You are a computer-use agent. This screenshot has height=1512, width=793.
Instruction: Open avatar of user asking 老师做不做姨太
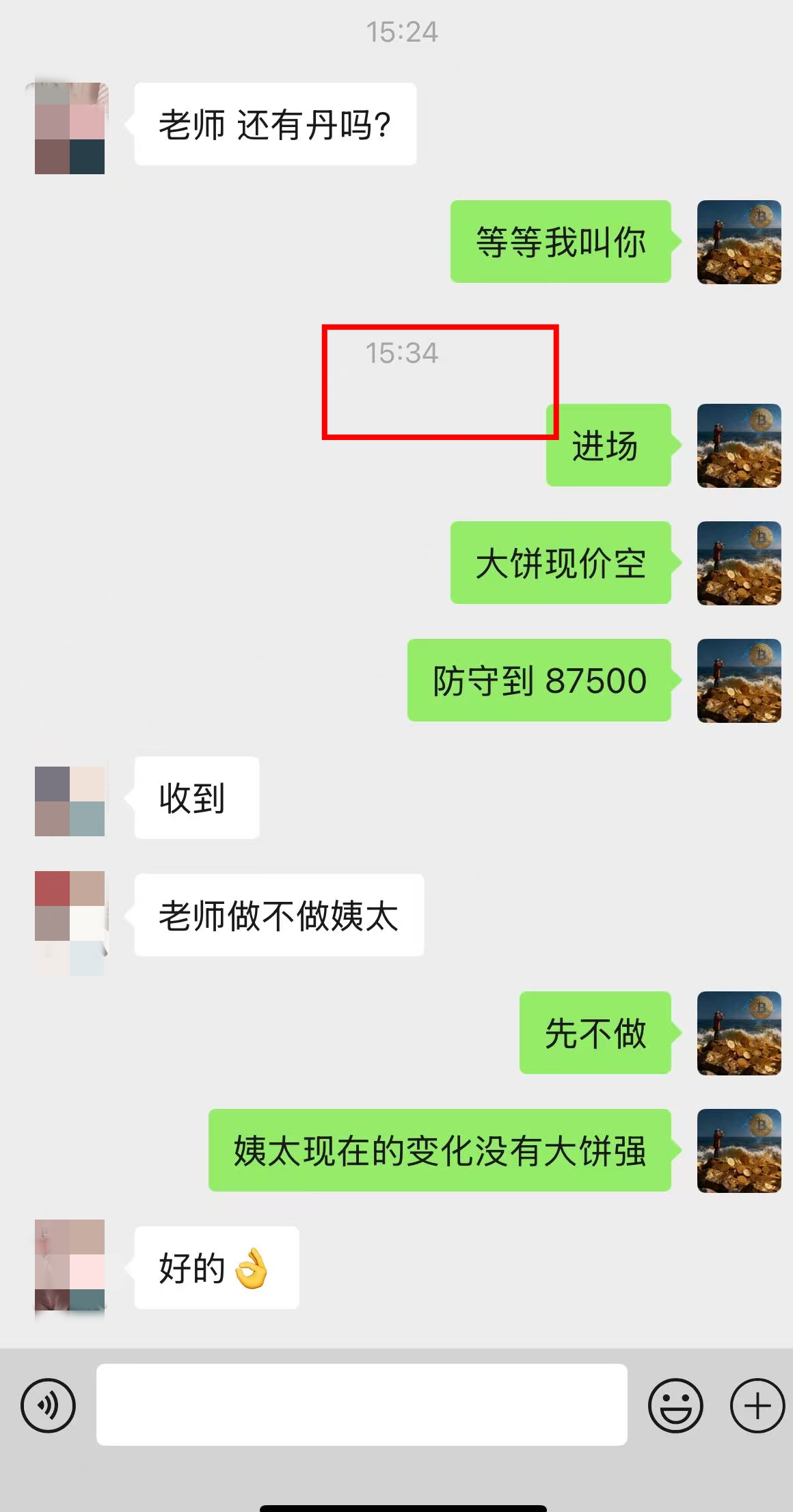[x=70, y=919]
